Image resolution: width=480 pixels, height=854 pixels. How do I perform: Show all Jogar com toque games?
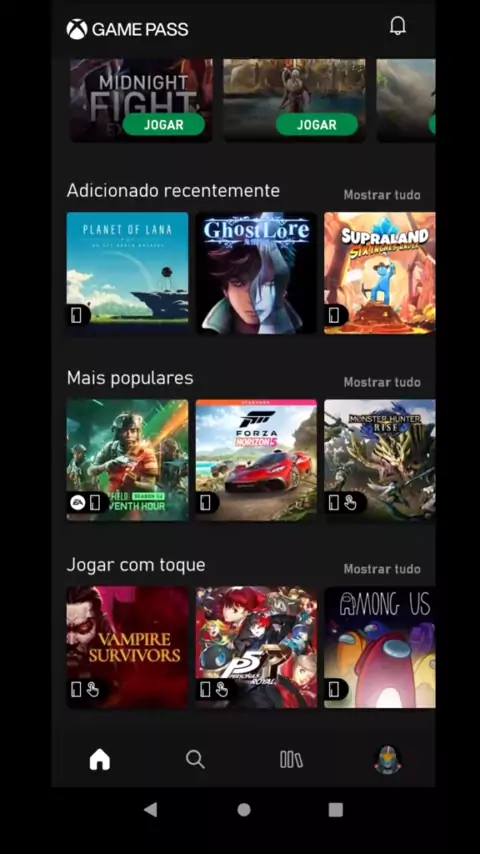click(x=381, y=569)
